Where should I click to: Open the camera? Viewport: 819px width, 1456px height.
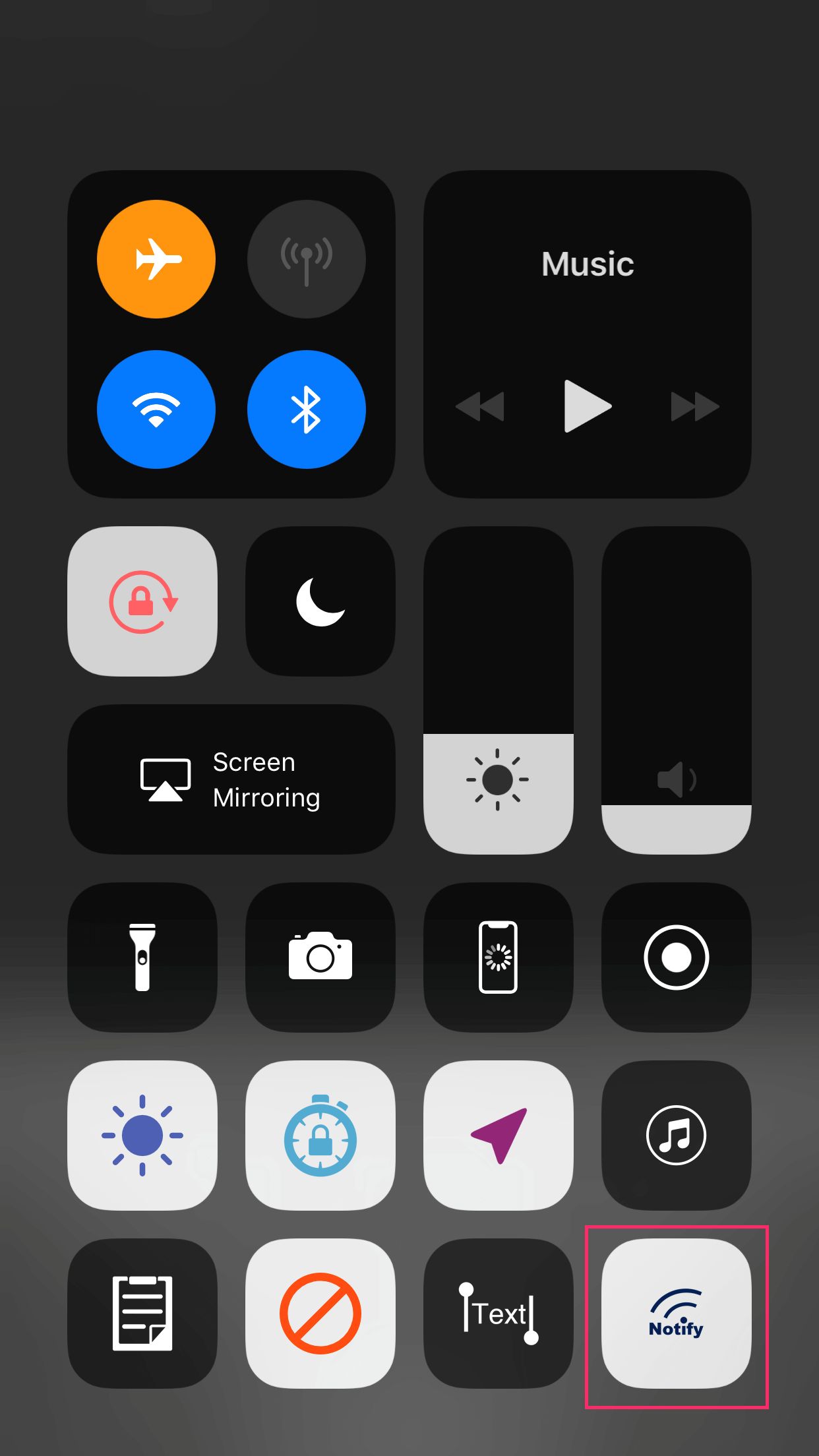click(x=320, y=957)
